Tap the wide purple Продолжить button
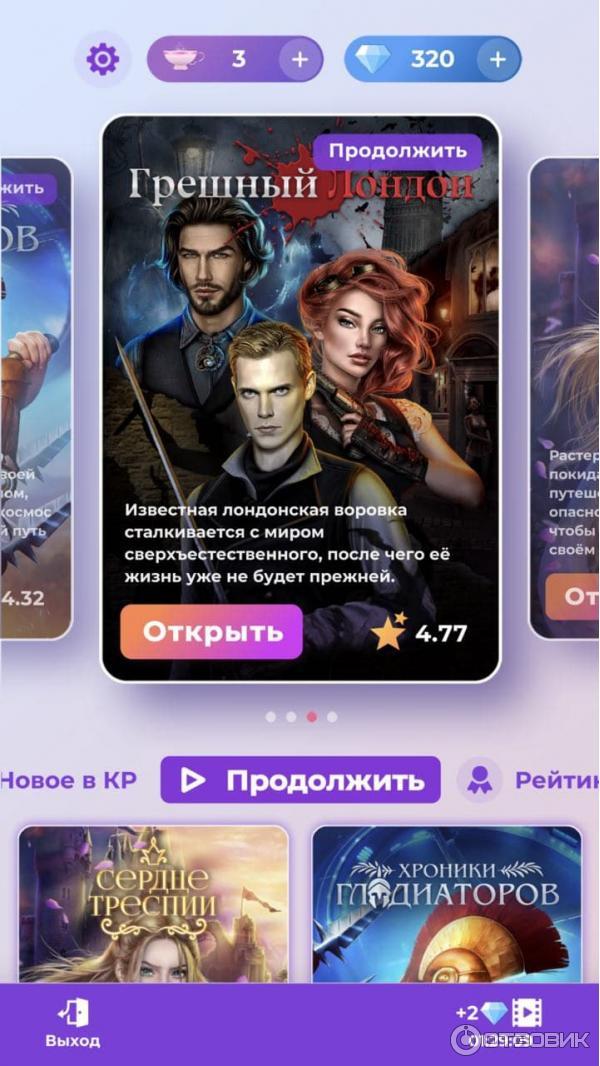Viewport: 600px width, 1066px height. click(300, 780)
